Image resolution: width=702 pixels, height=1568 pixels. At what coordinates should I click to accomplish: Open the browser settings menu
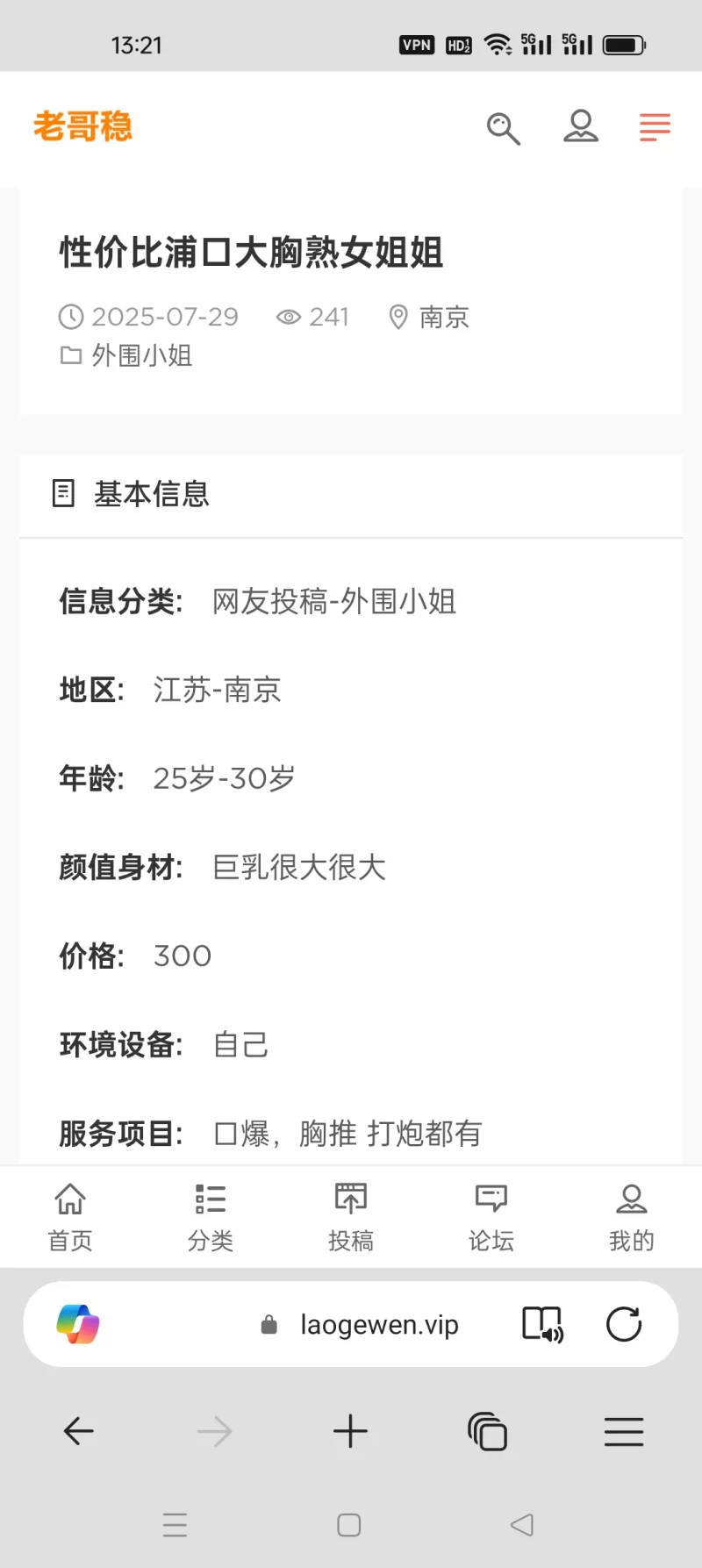pos(624,1432)
